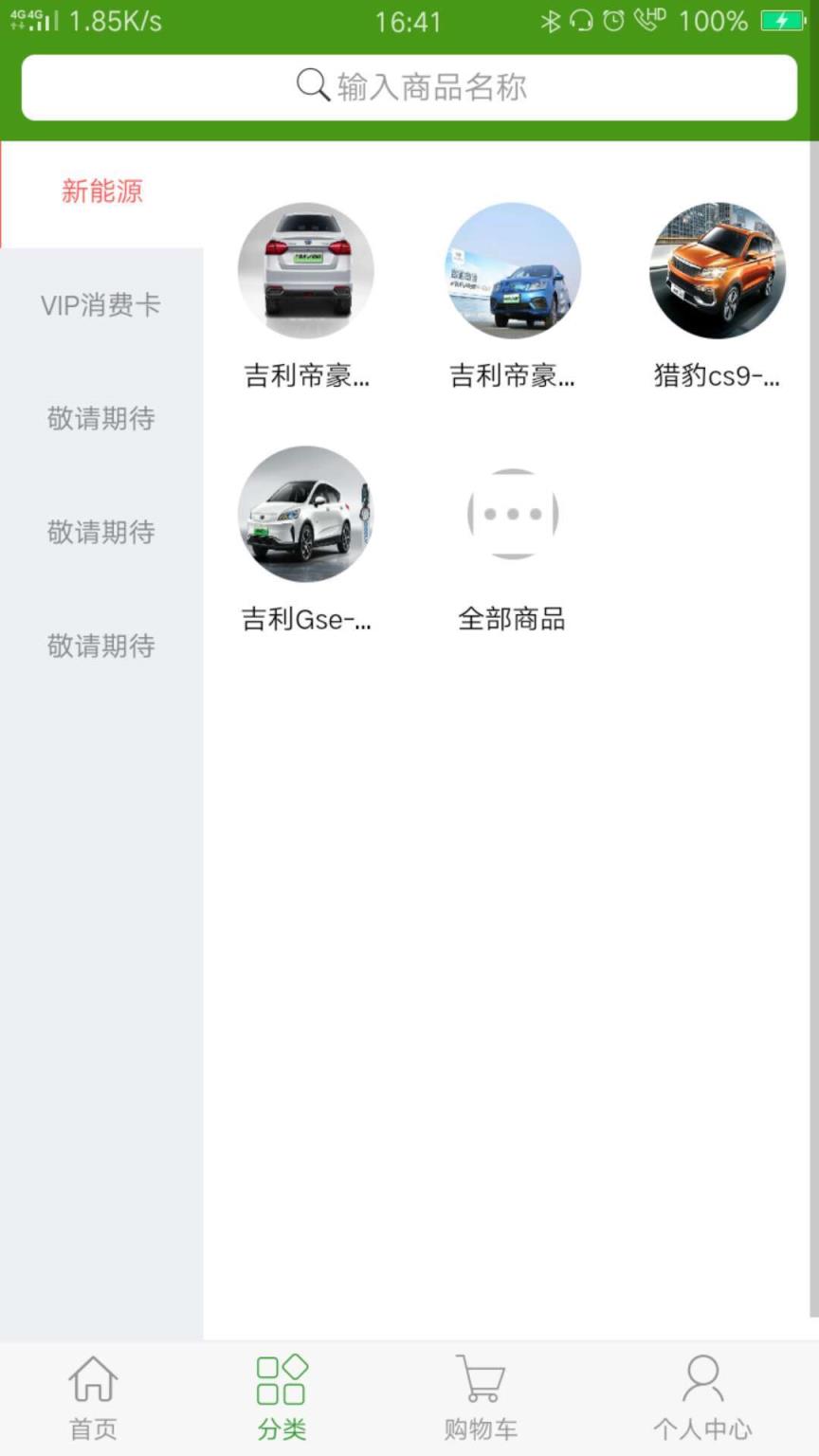The height and width of the screenshot is (1456, 819).
Task: Switch to the VIP消费卡 category
Action: (x=101, y=305)
